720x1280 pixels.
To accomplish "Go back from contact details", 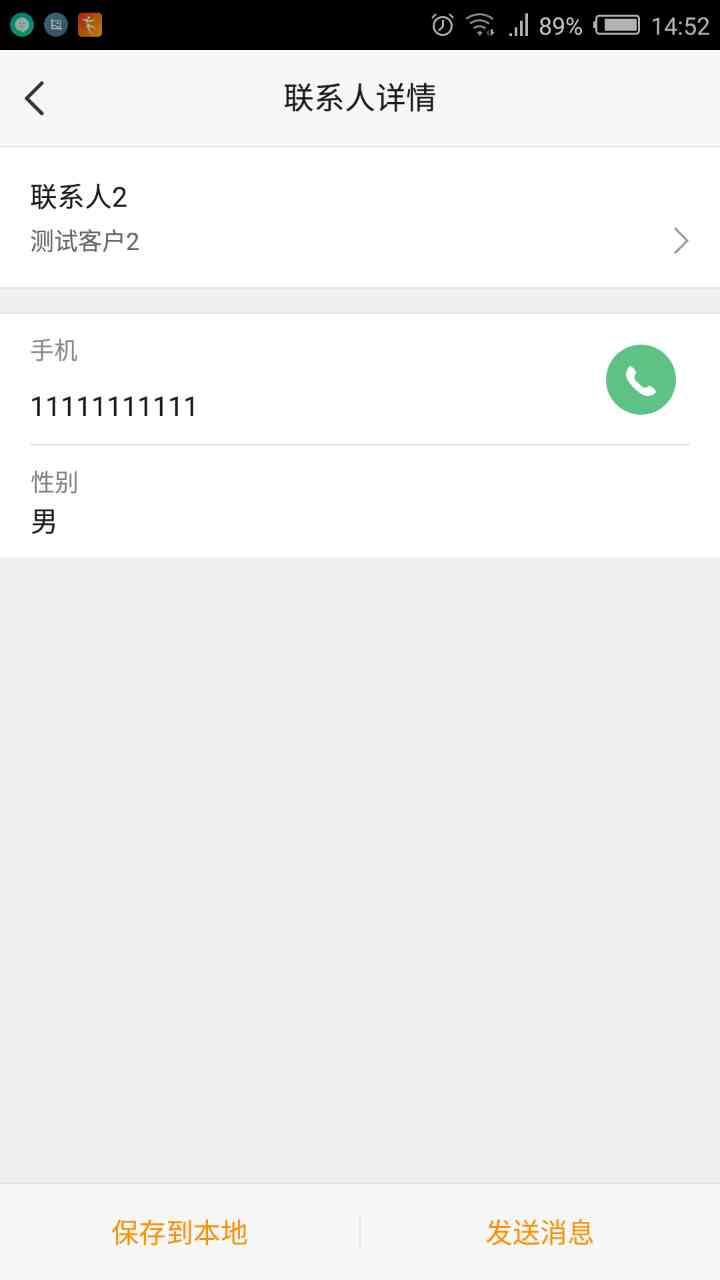I will [x=35, y=98].
